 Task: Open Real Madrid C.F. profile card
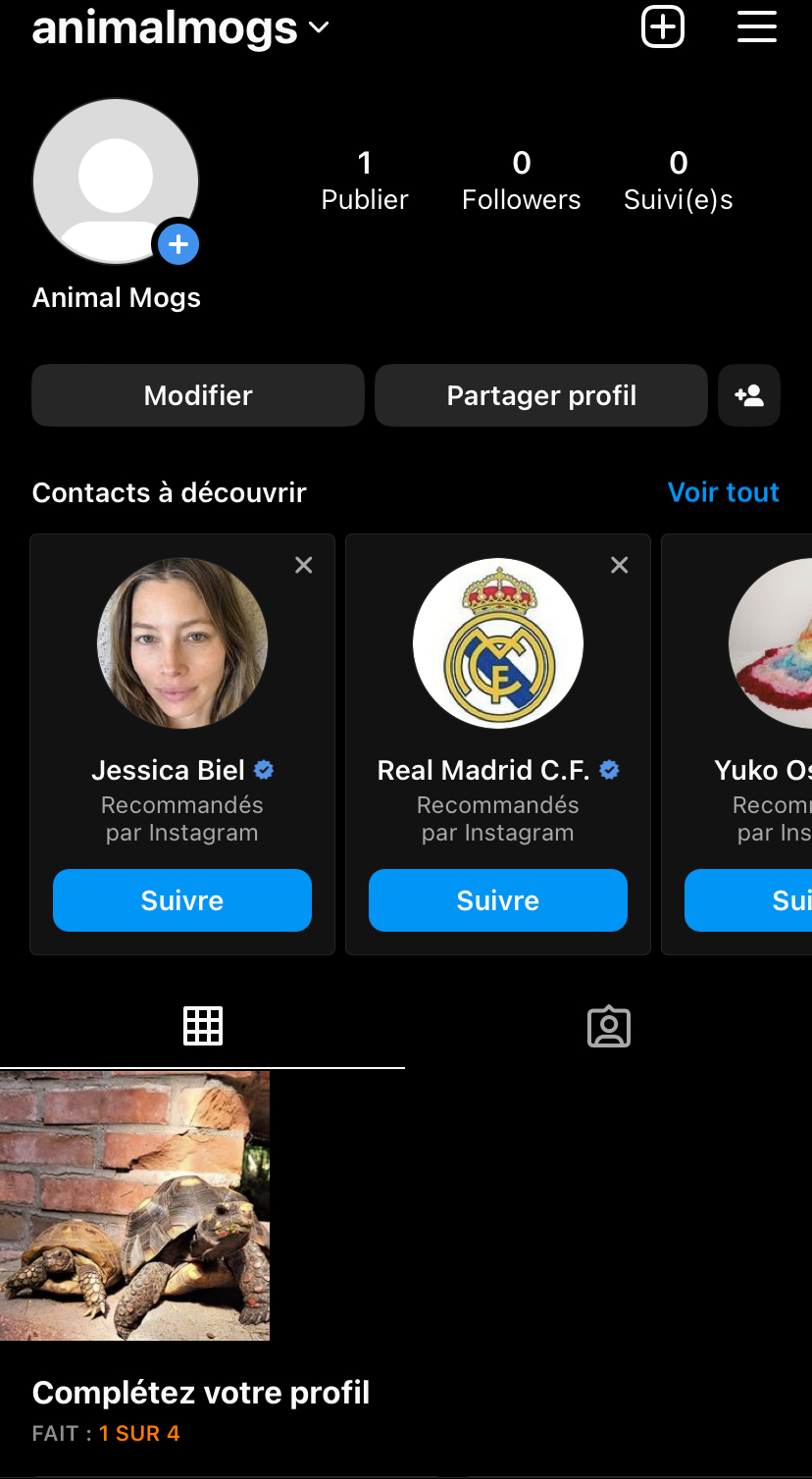pyautogui.click(x=498, y=744)
